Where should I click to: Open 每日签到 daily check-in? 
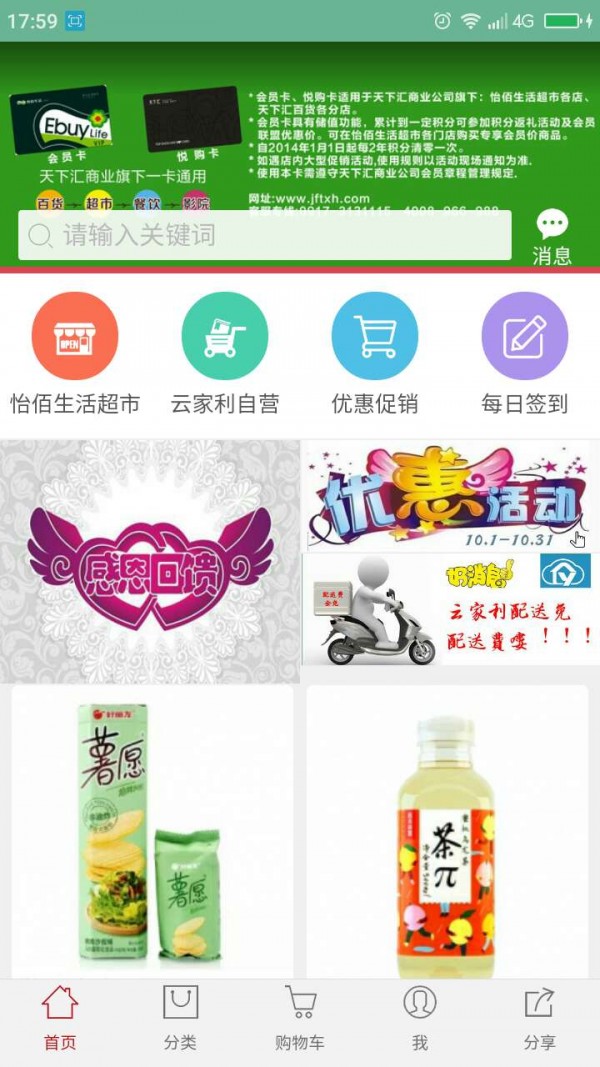(x=525, y=354)
